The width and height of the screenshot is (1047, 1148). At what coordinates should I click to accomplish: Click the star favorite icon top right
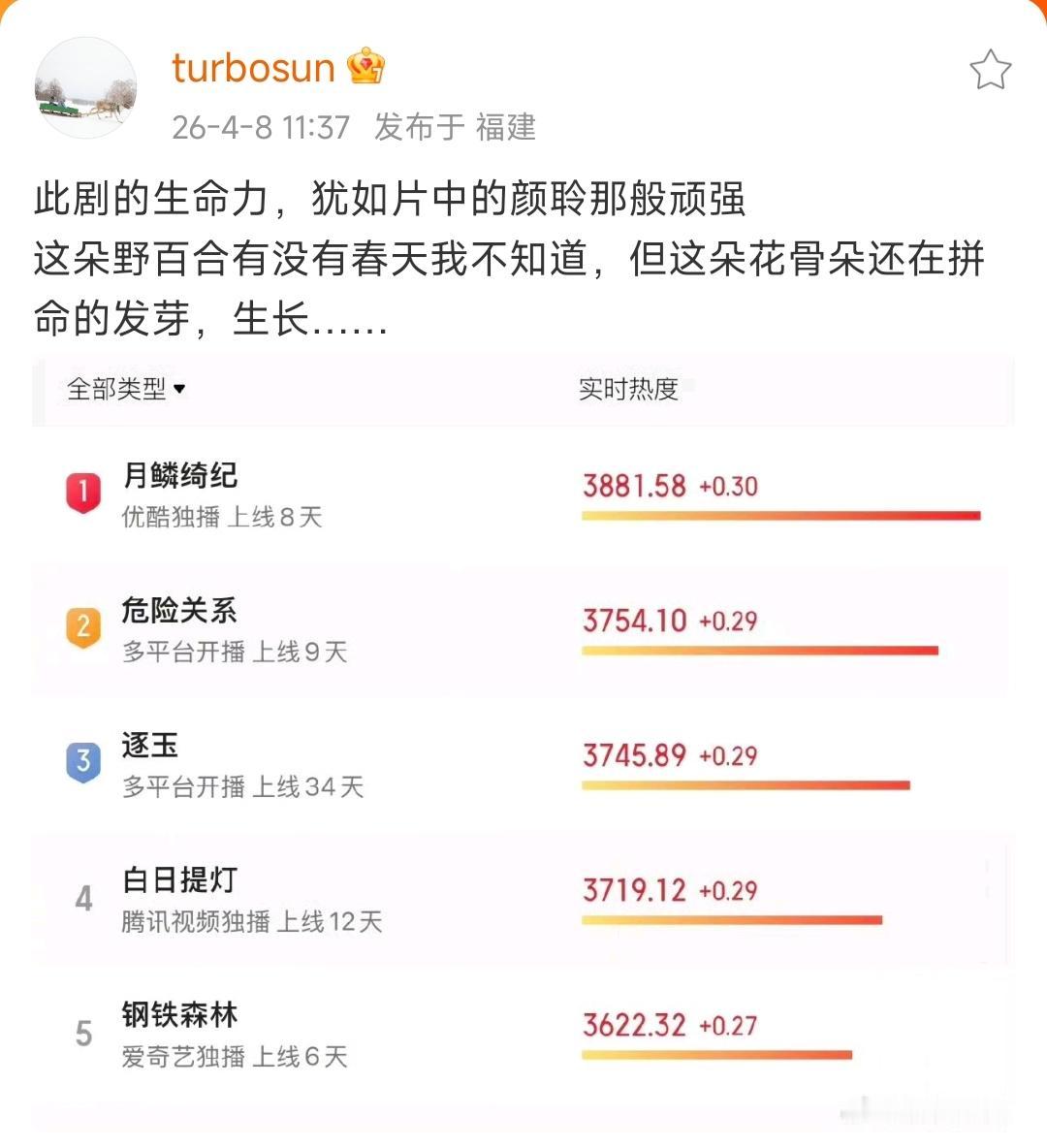coord(991,70)
